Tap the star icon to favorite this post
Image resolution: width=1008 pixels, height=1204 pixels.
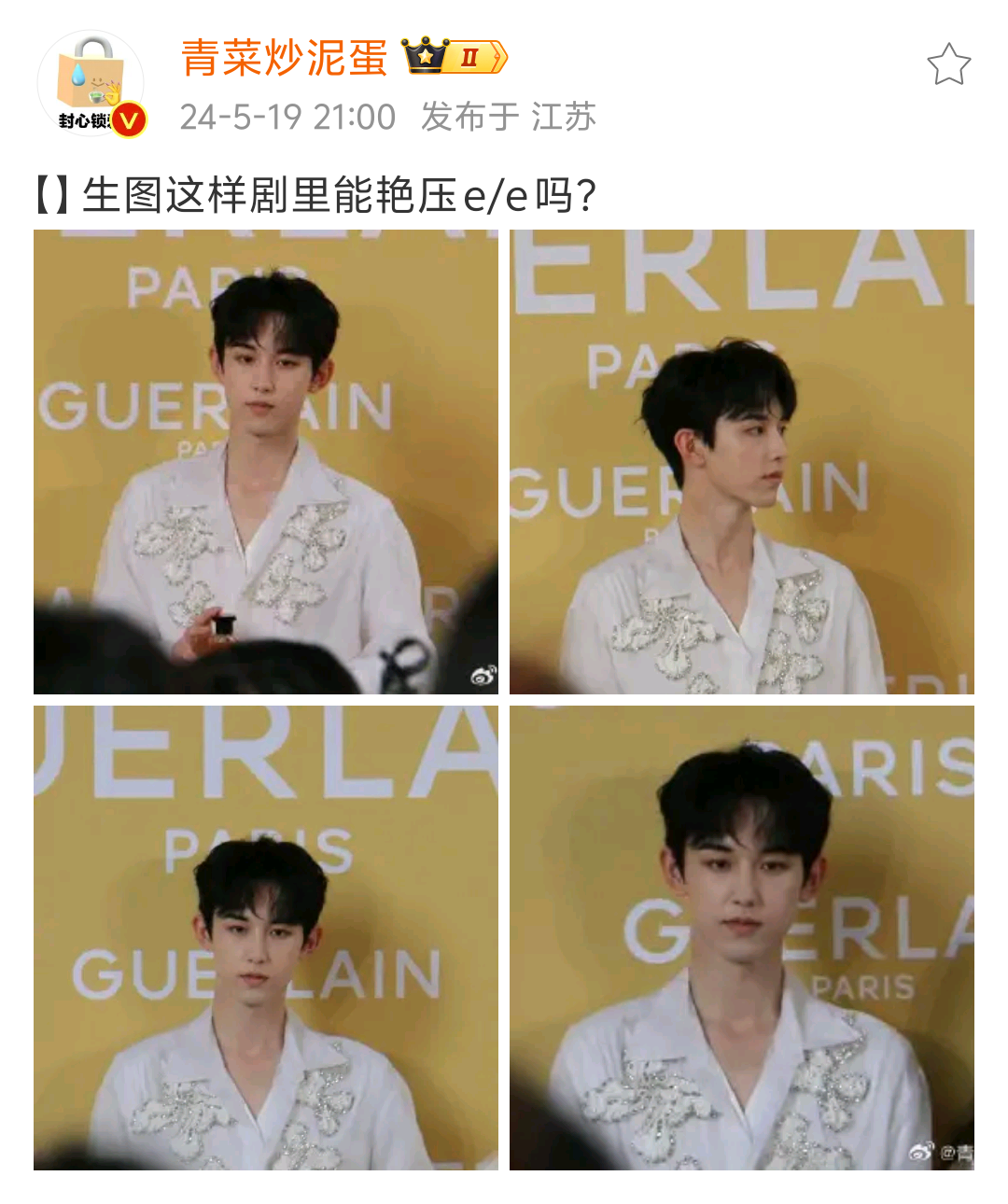pyautogui.click(x=948, y=65)
